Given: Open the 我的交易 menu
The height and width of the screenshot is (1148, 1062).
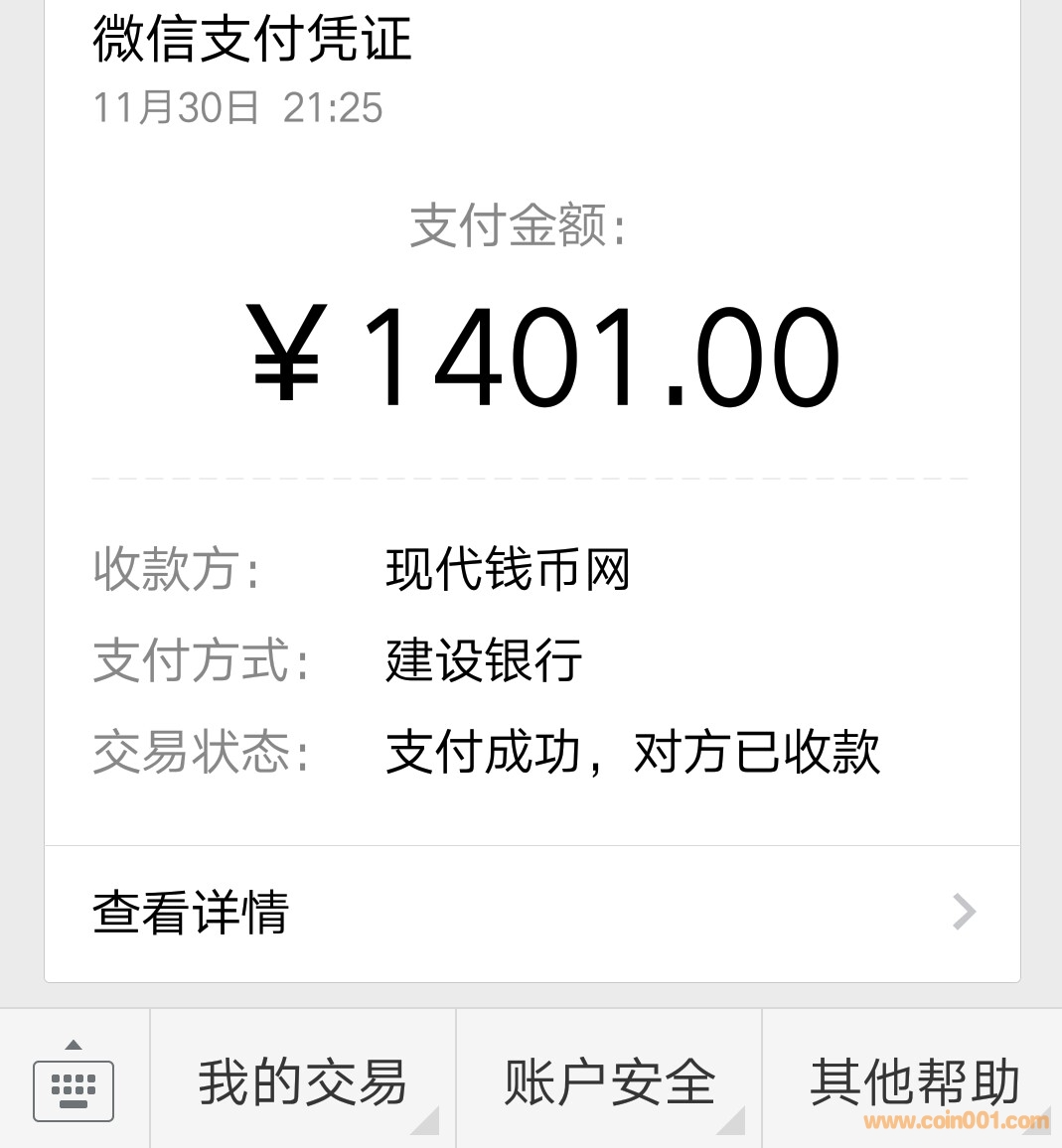Looking at the screenshot, I should [303, 1081].
